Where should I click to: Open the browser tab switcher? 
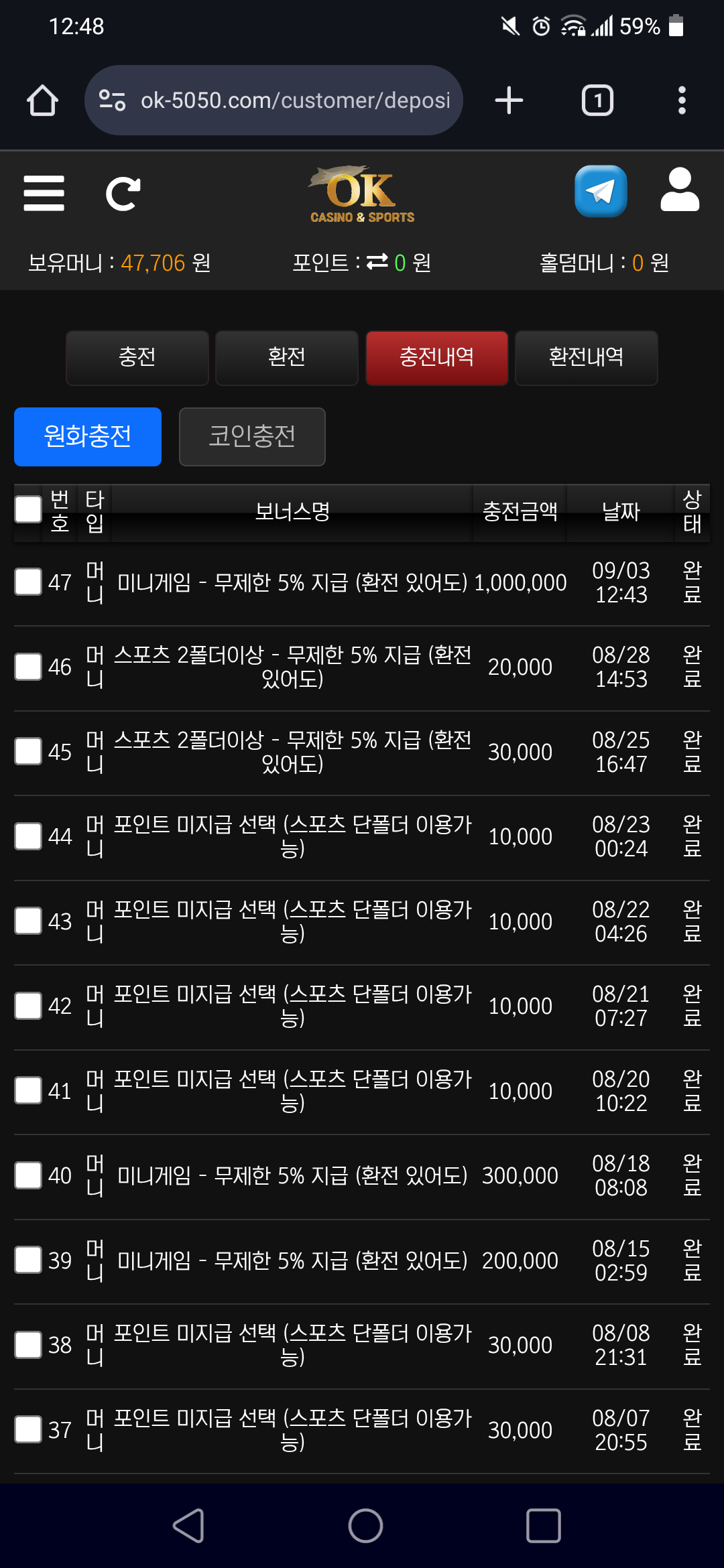597,101
